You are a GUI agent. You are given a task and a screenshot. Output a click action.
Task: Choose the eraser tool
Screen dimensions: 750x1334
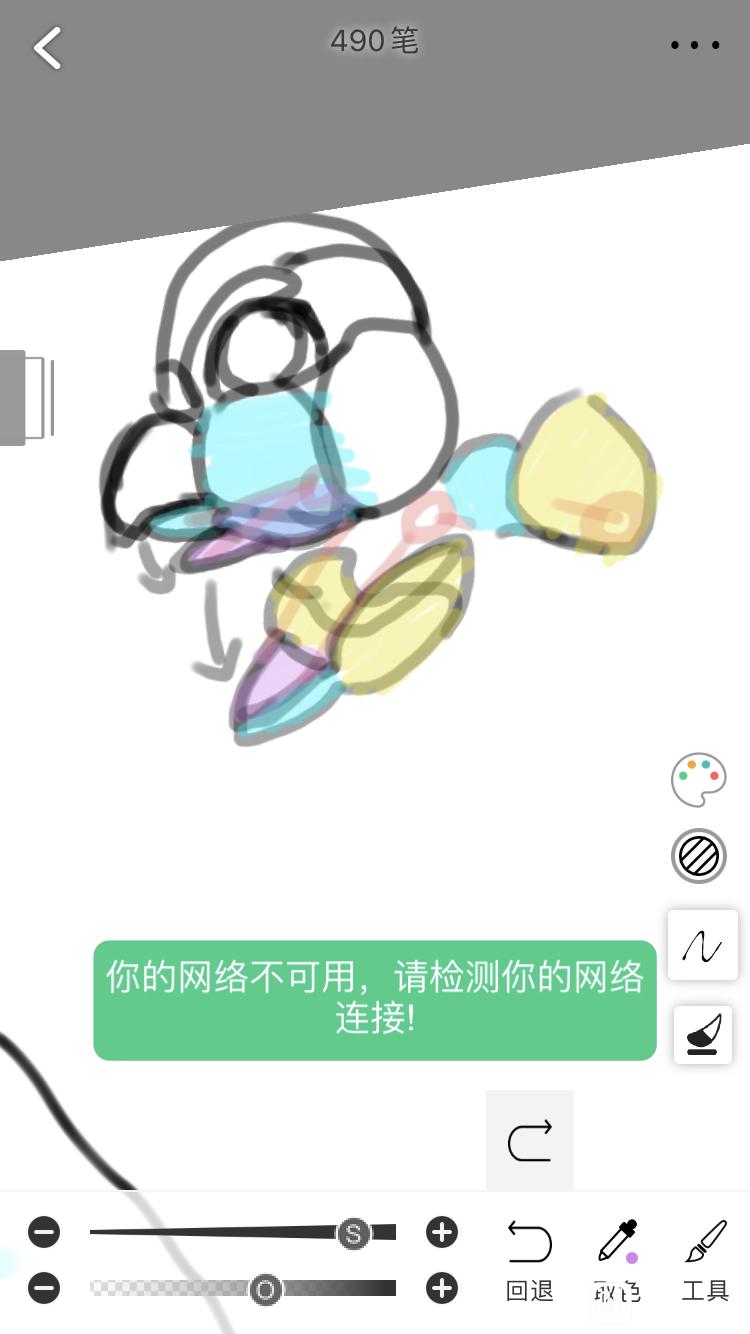(703, 1034)
